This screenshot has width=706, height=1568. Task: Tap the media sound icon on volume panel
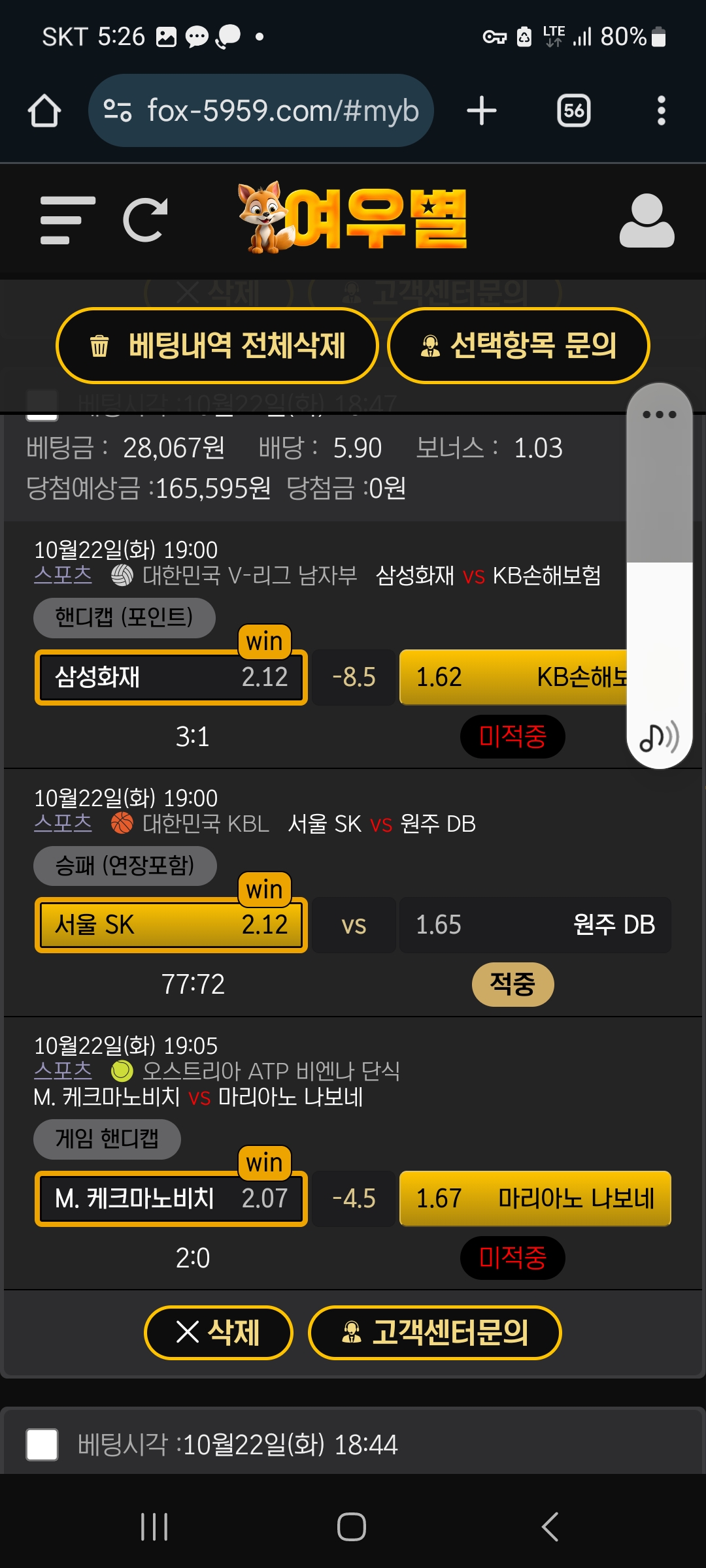pos(659,738)
